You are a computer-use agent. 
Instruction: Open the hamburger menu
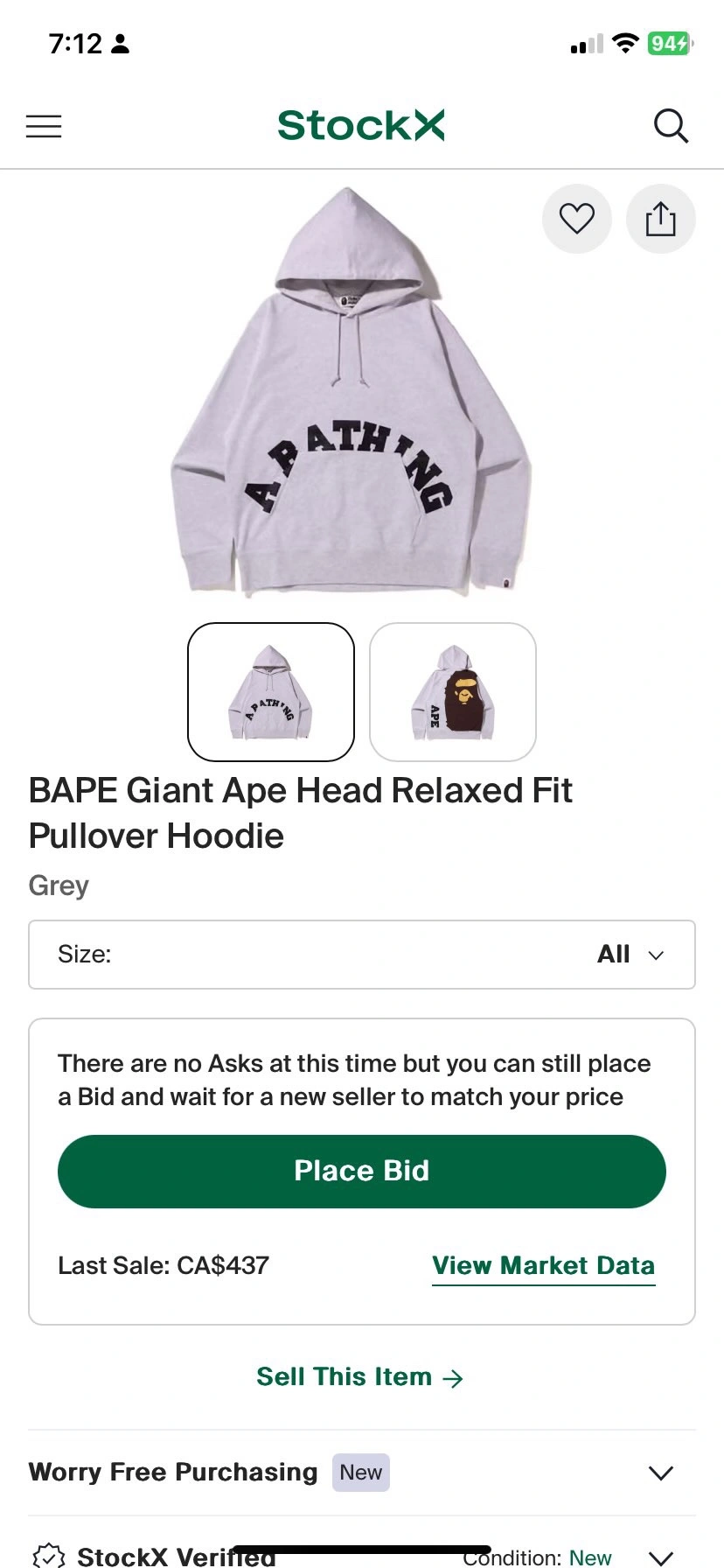click(44, 126)
